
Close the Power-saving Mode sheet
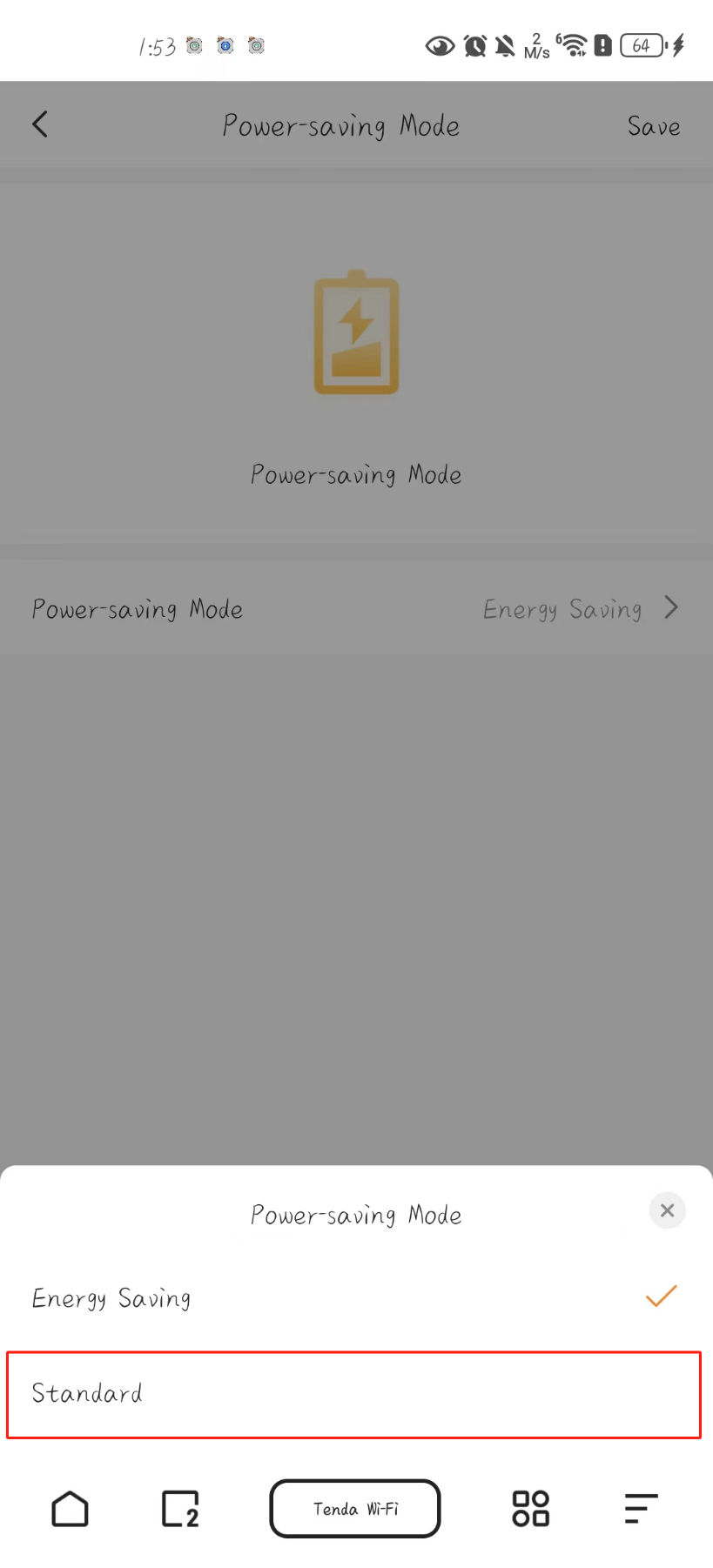pyautogui.click(x=667, y=1210)
